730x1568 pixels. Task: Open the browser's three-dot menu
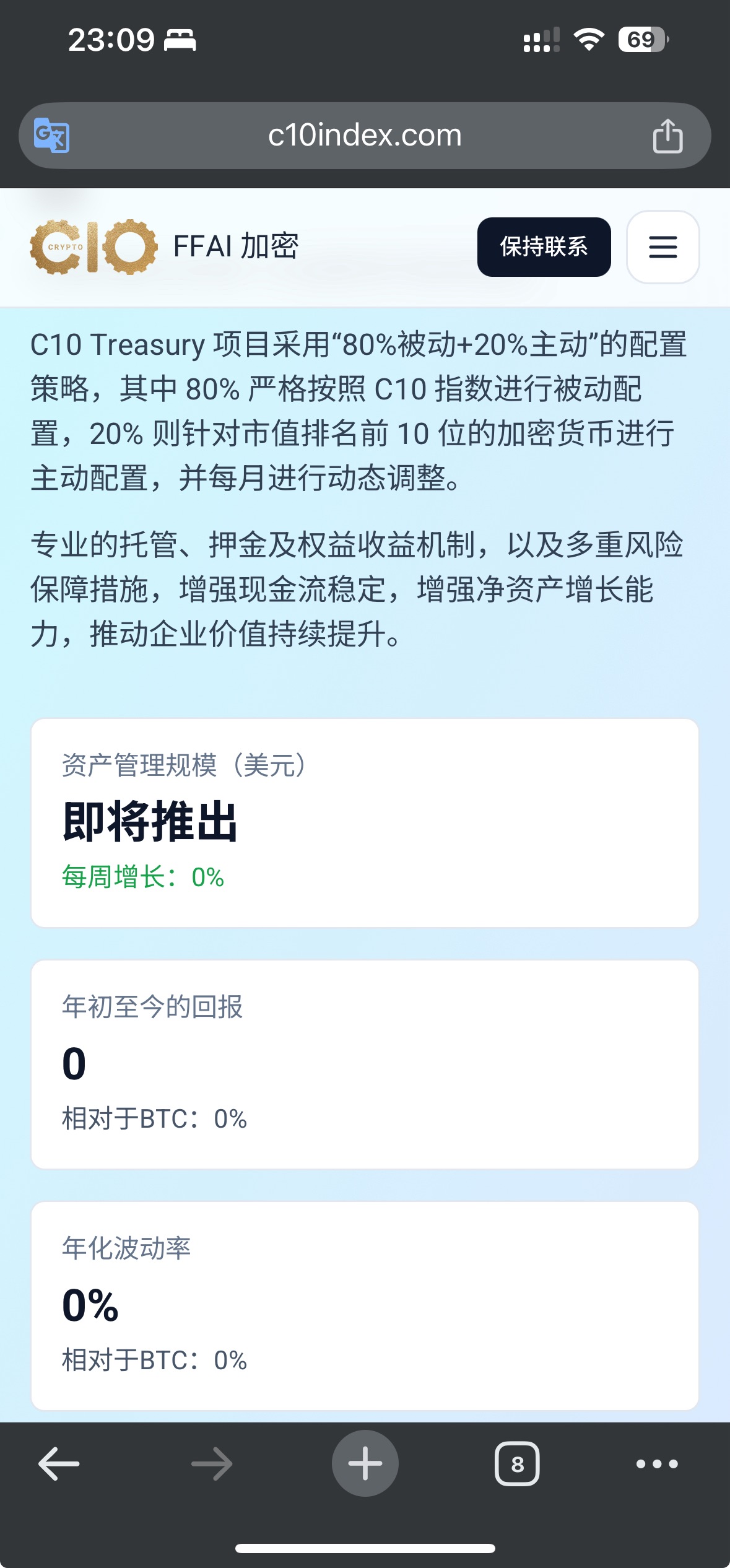pos(657,1464)
